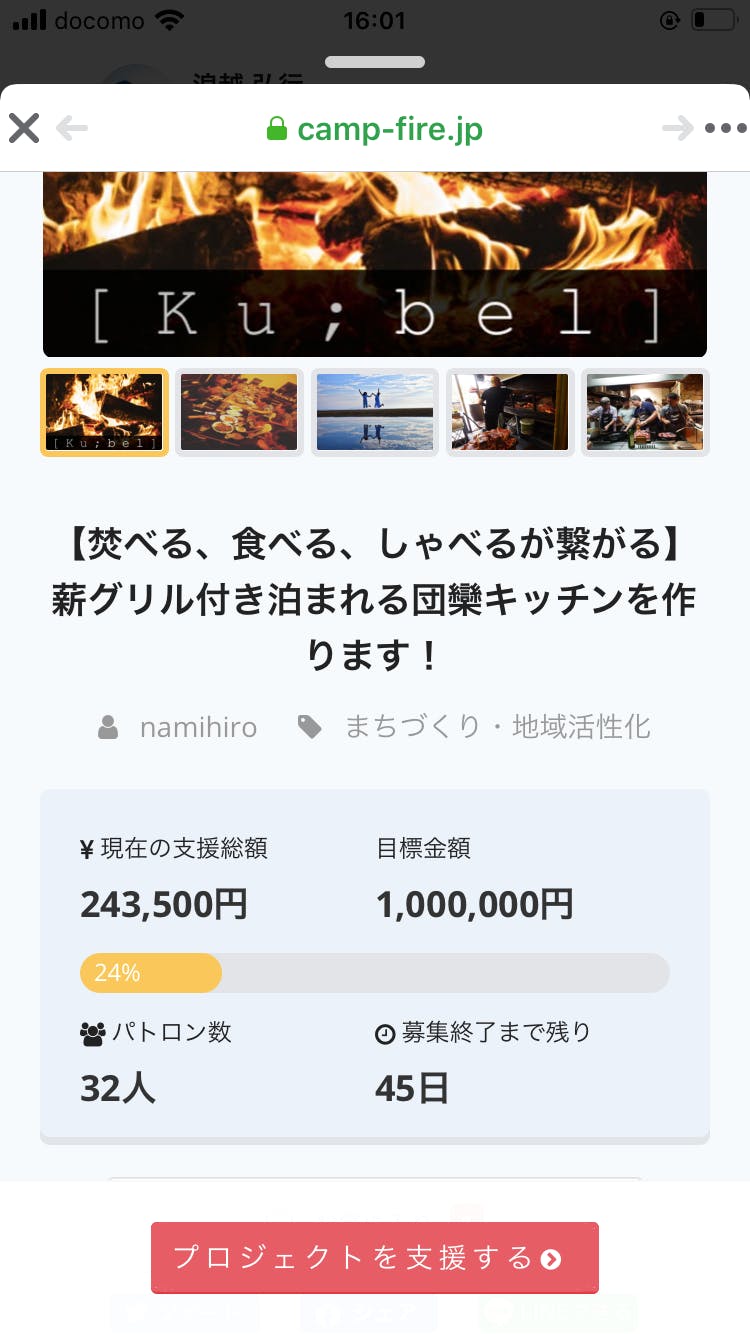This screenshot has width=750, height=1334.
Task: Close the in-app browser
Action: click(x=24, y=128)
